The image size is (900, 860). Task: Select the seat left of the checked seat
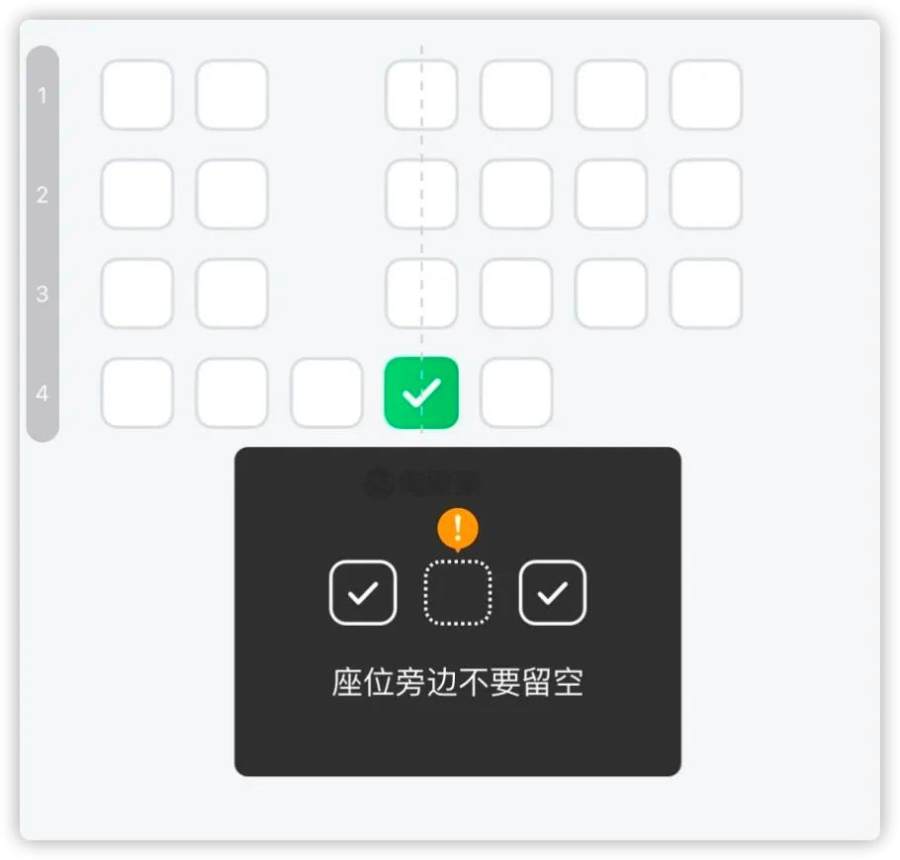(x=326, y=393)
